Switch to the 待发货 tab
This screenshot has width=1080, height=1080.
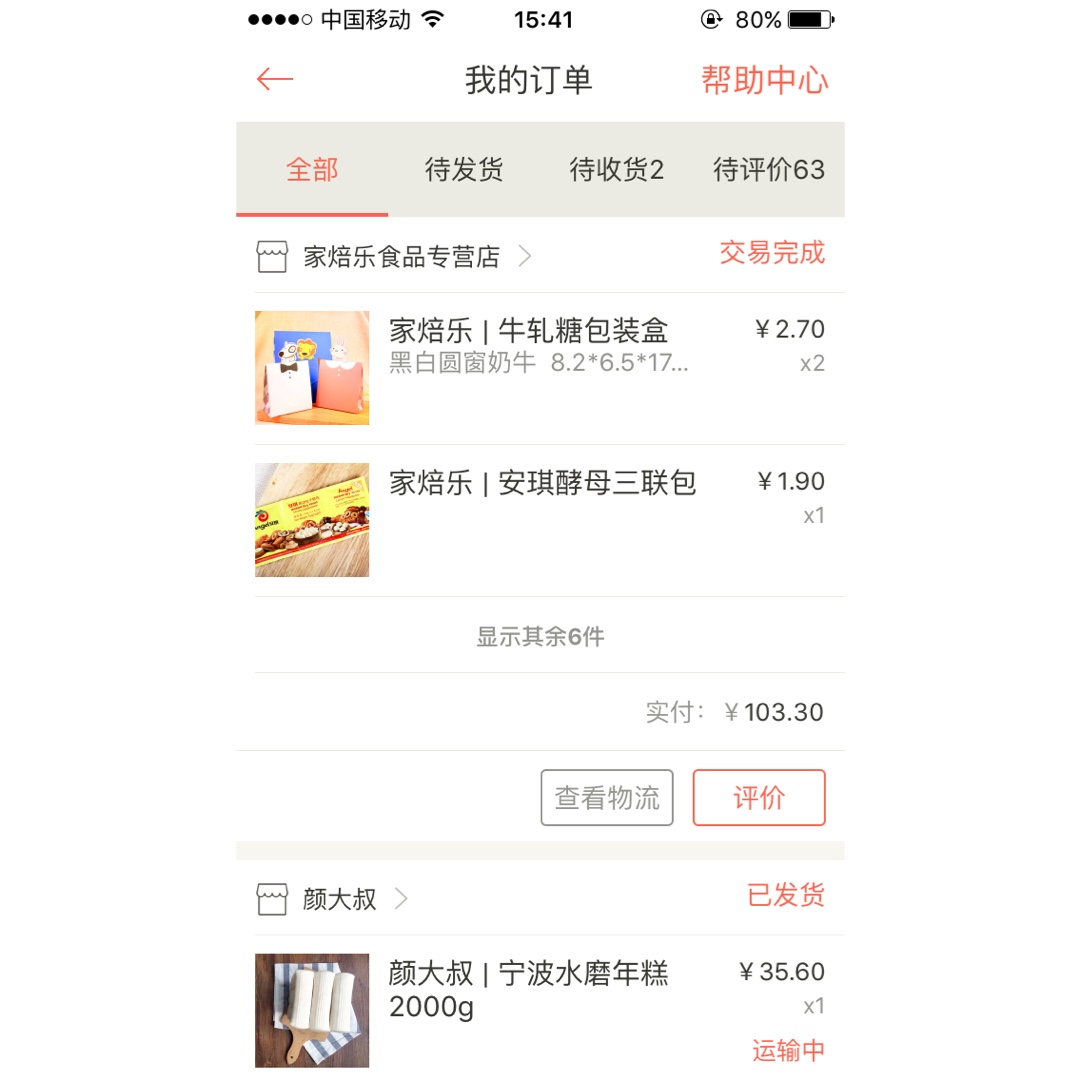[x=463, y=170]
